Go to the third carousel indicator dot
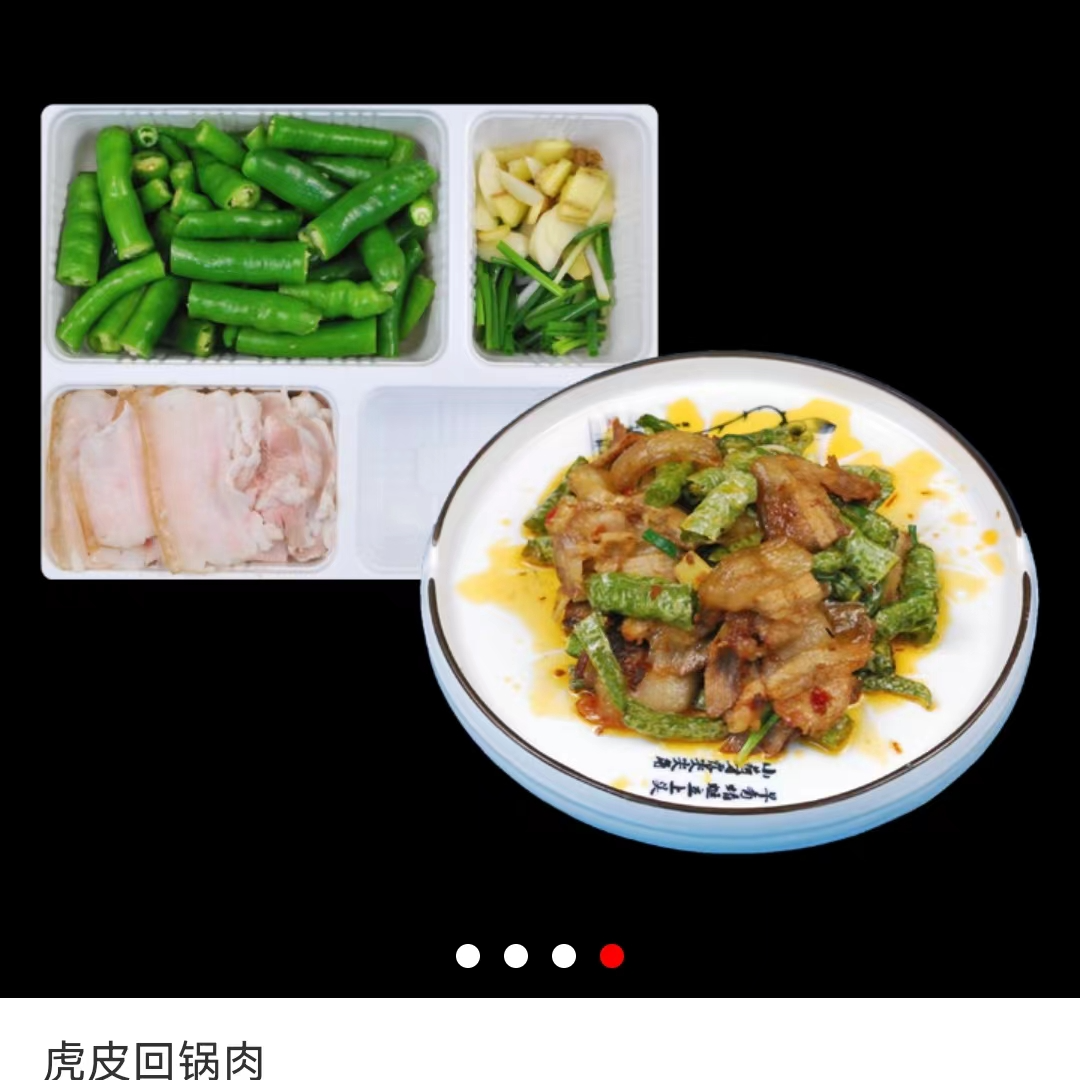This screenshot has width=1080, height=1080. [564, 956]
